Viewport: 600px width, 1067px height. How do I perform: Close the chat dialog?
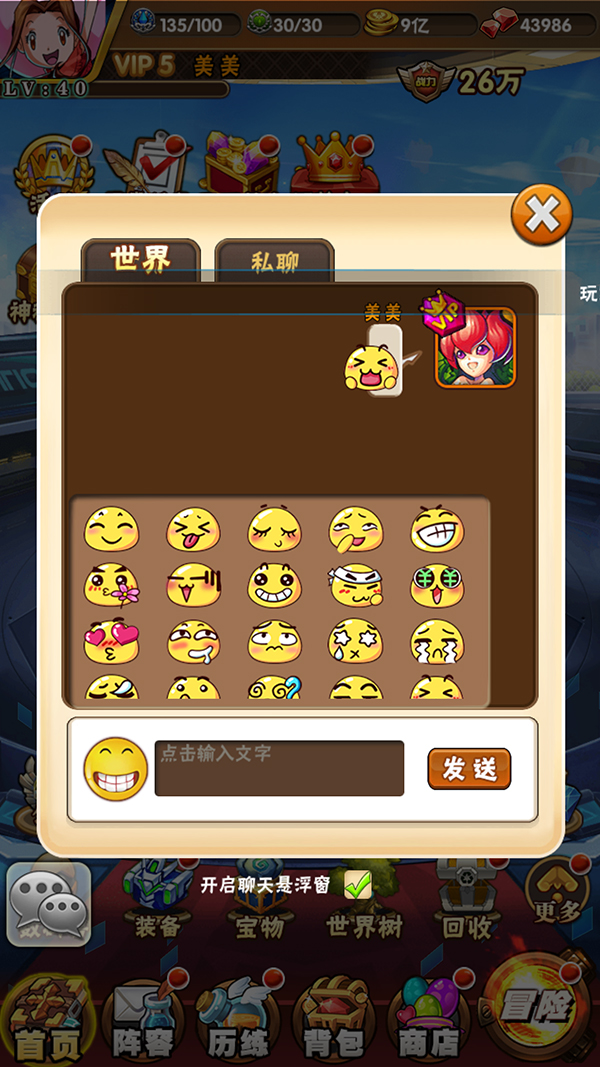(x=541, y=213)
